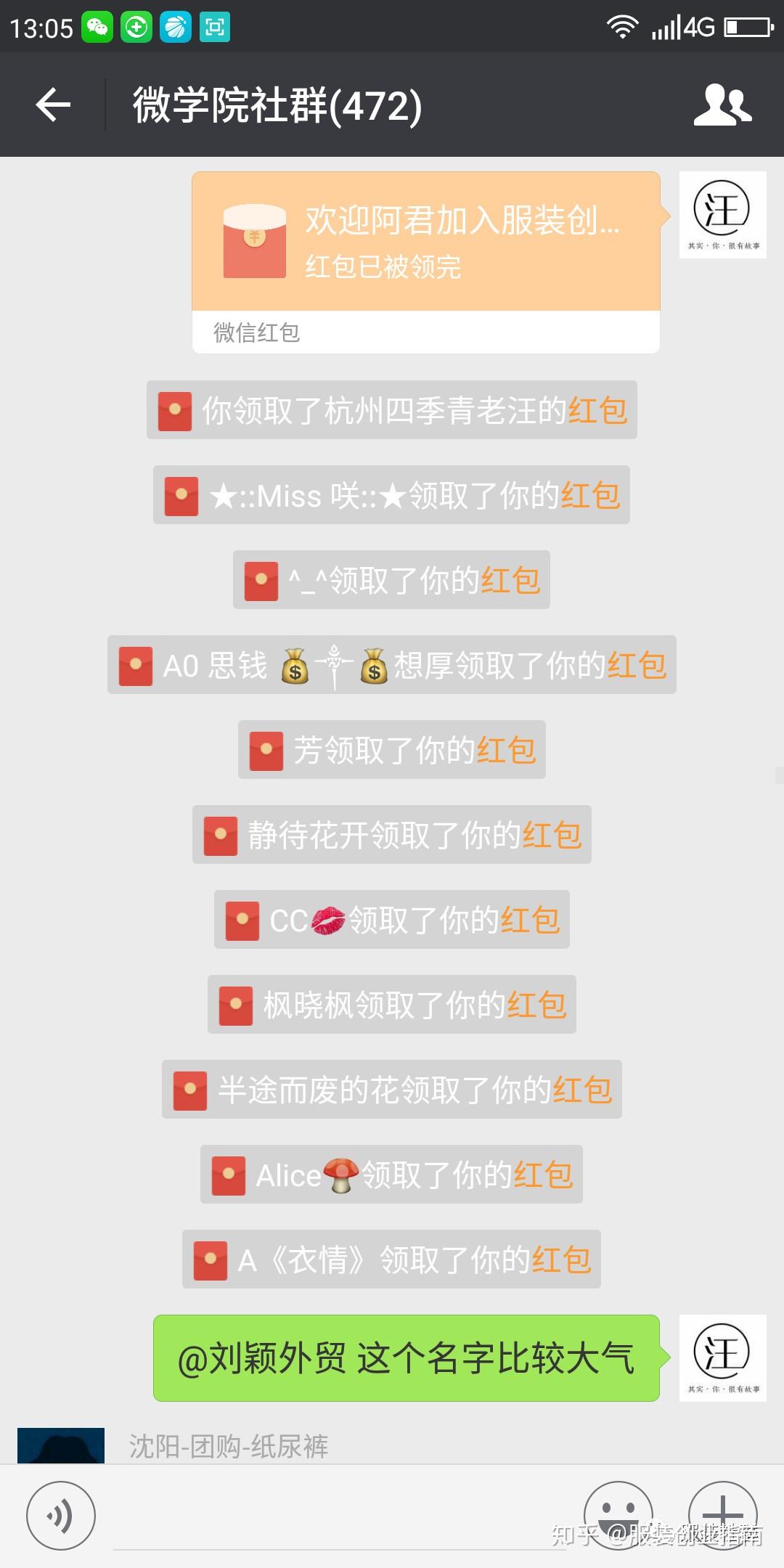Go back from the group chat
This screenshot has width=784, height=1568.
[53, 105]
